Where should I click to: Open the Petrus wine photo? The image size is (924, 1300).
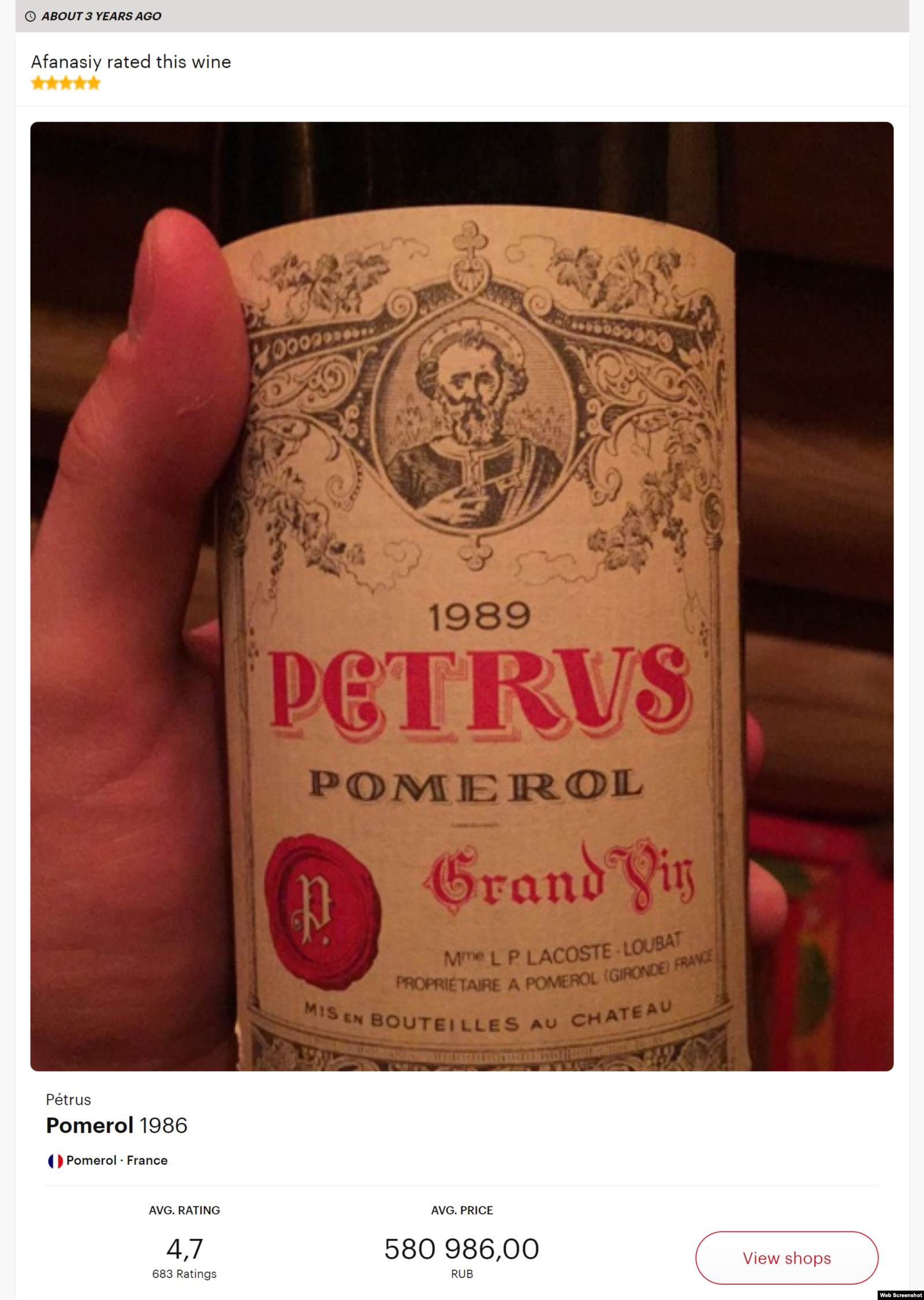coord(461,595)
